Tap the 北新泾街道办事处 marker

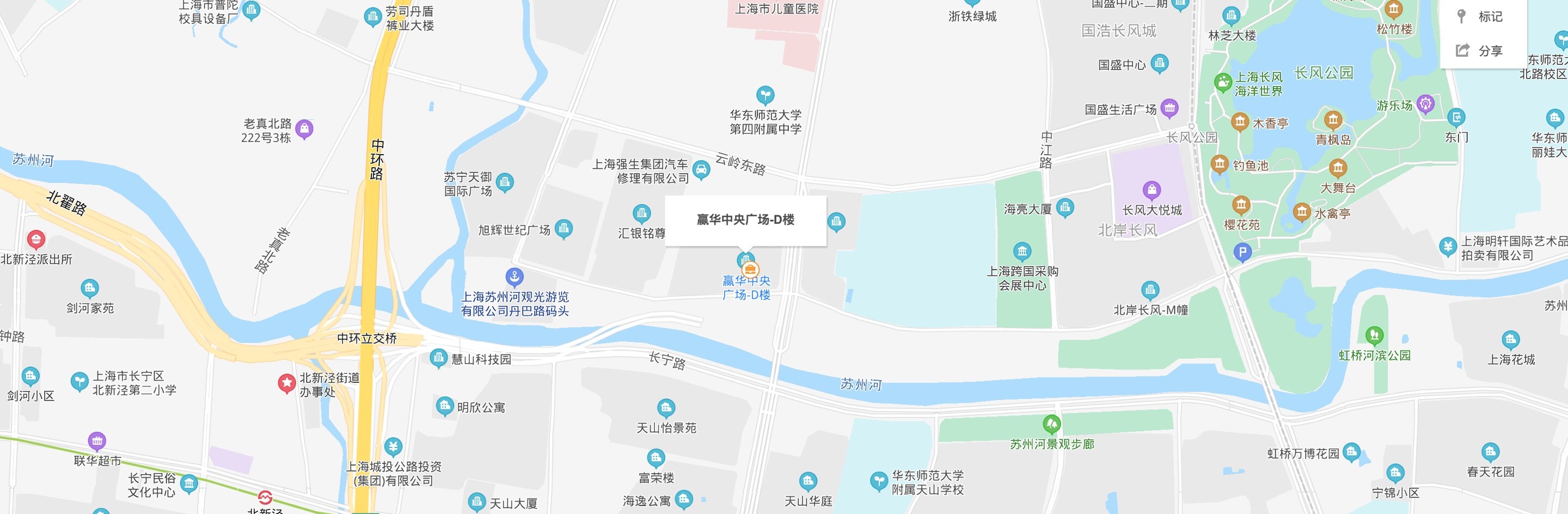click(x=287, y=383)
